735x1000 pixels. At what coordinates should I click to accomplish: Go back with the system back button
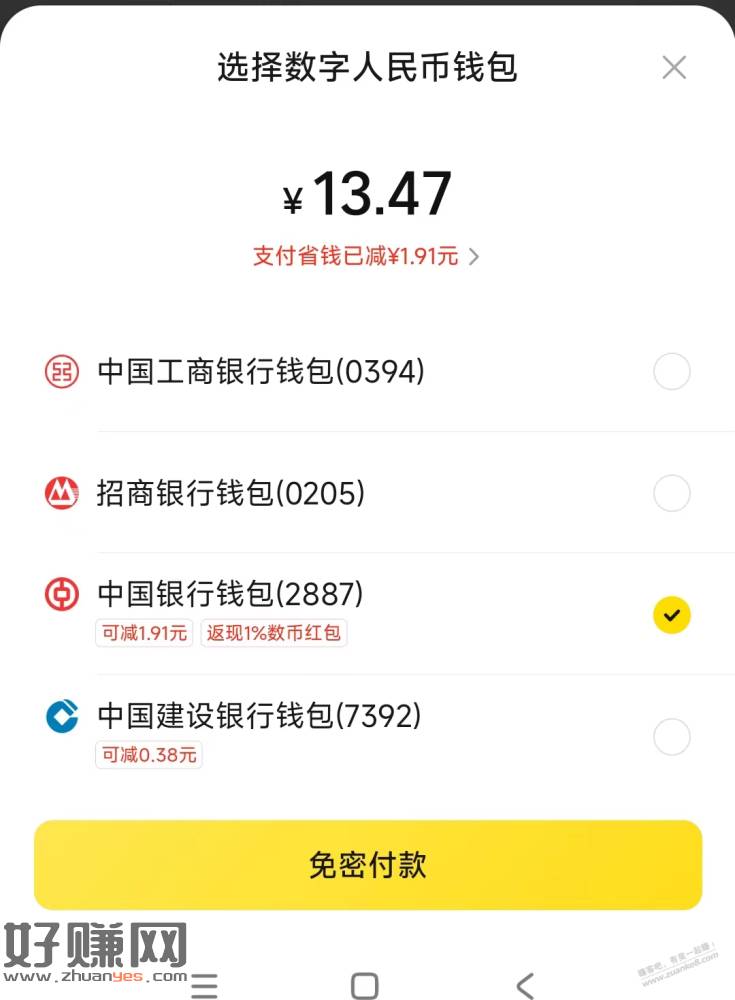coord(524,985)
